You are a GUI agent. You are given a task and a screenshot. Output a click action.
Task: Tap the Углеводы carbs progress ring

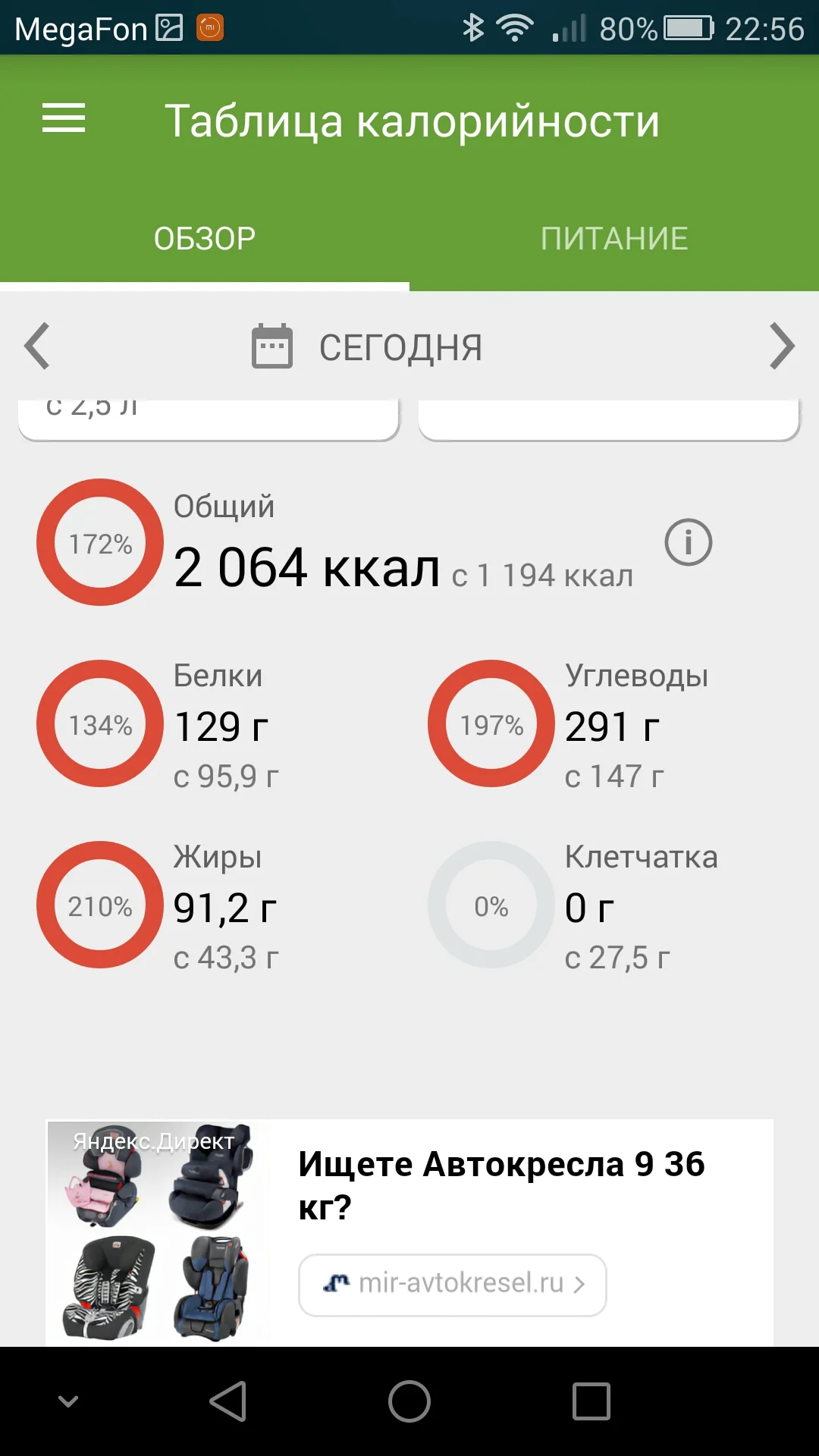(491, 723)
